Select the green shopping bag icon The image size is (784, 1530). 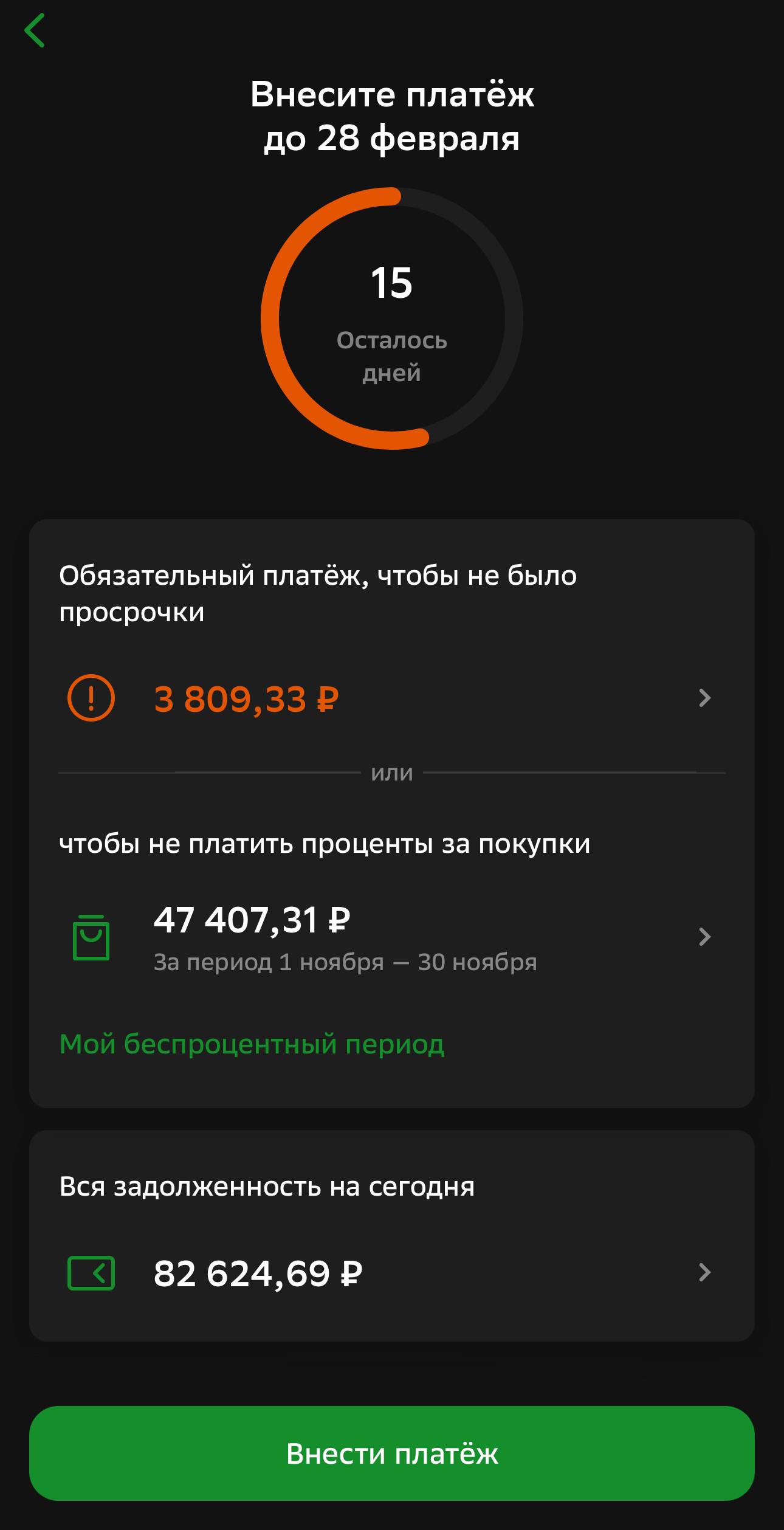click(x=90, y=935)
